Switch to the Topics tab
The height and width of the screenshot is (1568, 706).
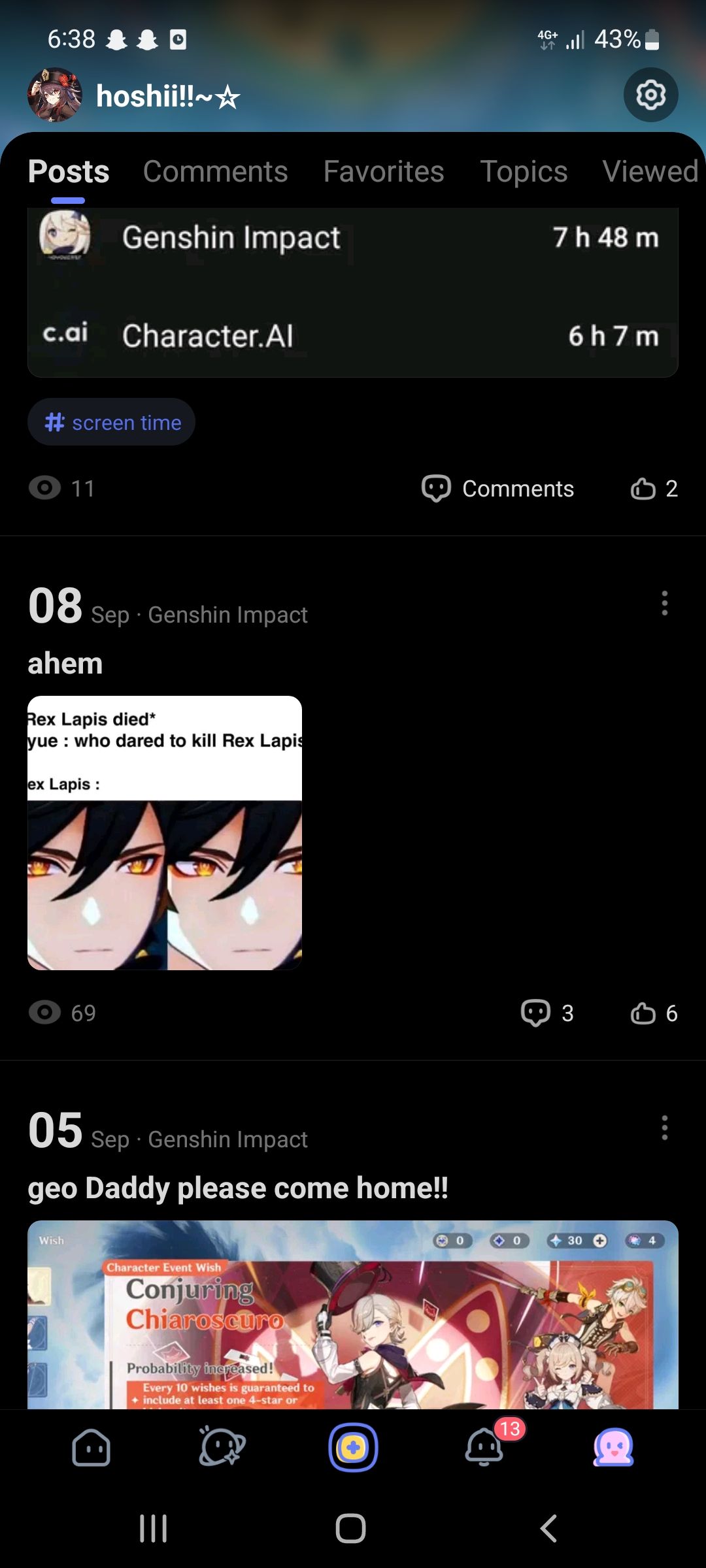coord(524,172)
